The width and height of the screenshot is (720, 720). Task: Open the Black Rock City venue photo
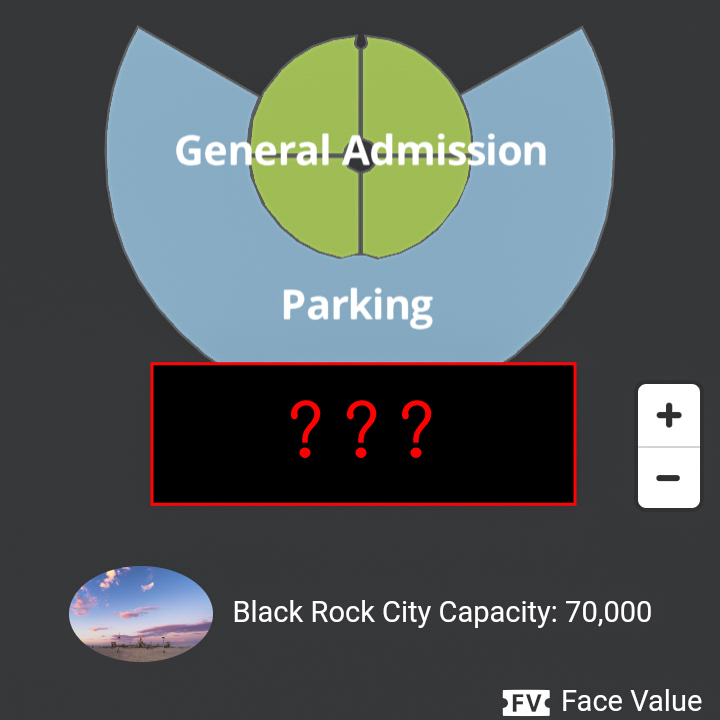click(141, 613)
